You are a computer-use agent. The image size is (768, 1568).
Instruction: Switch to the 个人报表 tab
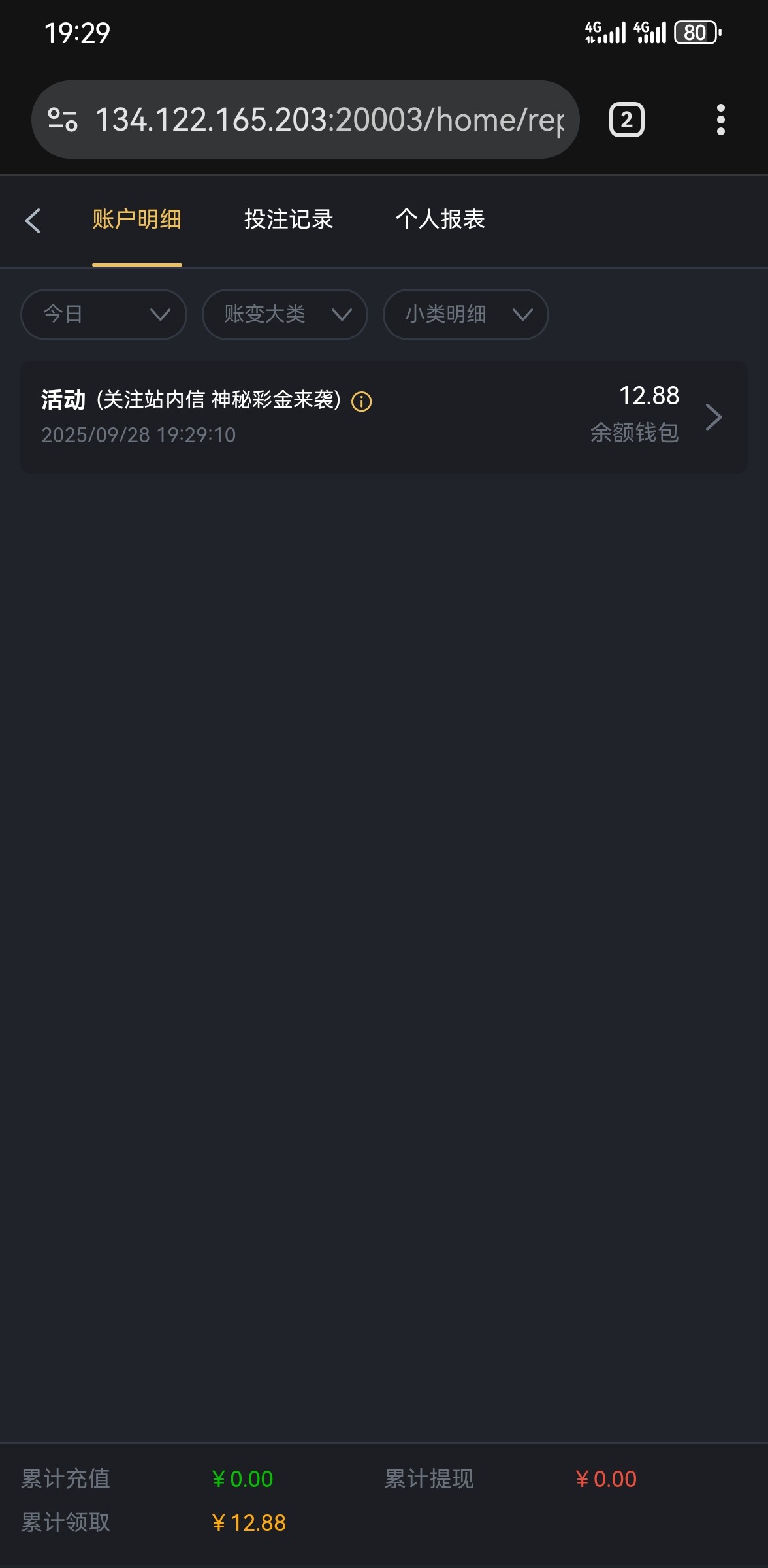coord(440,220)
